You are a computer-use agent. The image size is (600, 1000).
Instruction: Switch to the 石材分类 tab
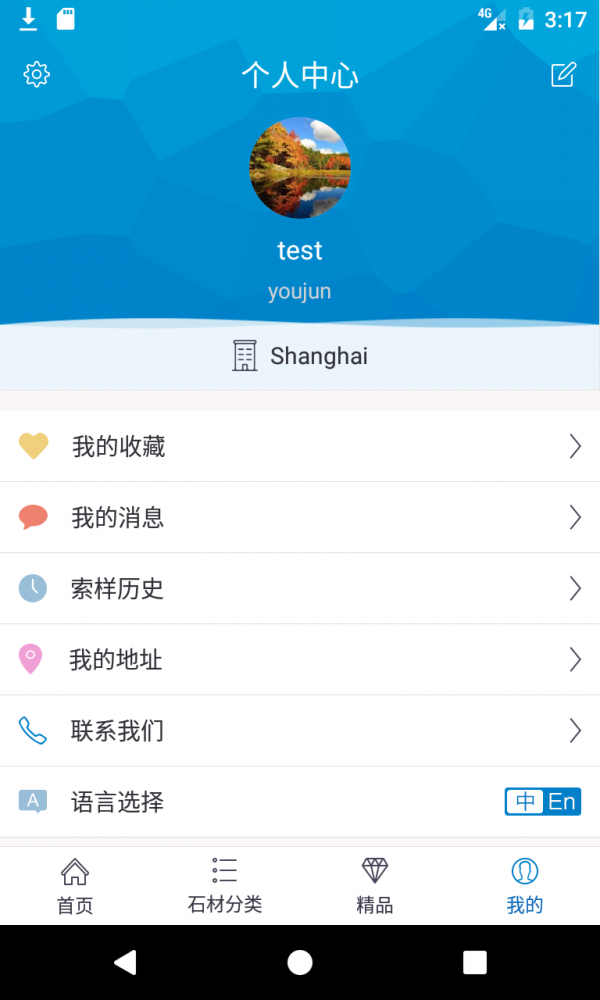coord(225,886)
